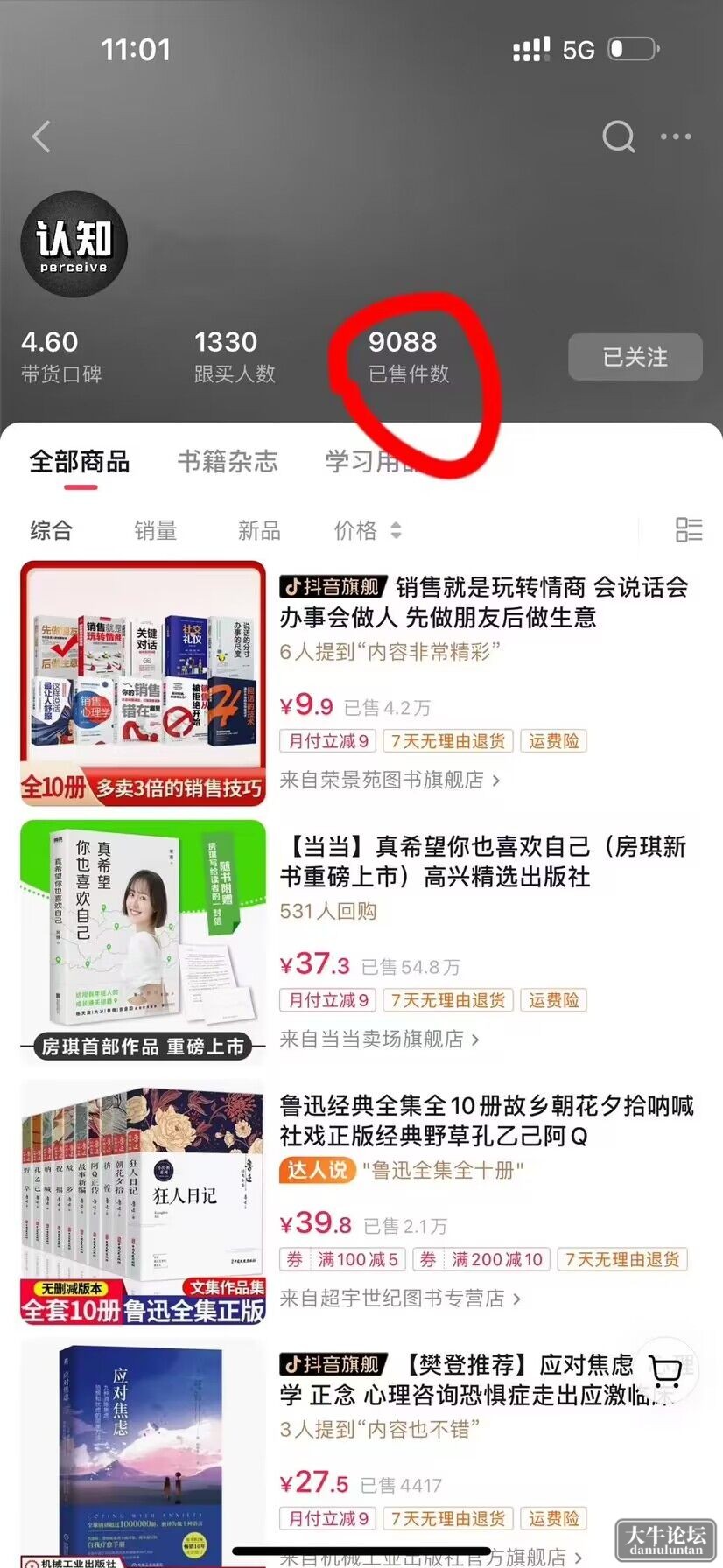Switch to the 全部商品 tab
The image size is (723, 1568).
[x=80, y=461]
